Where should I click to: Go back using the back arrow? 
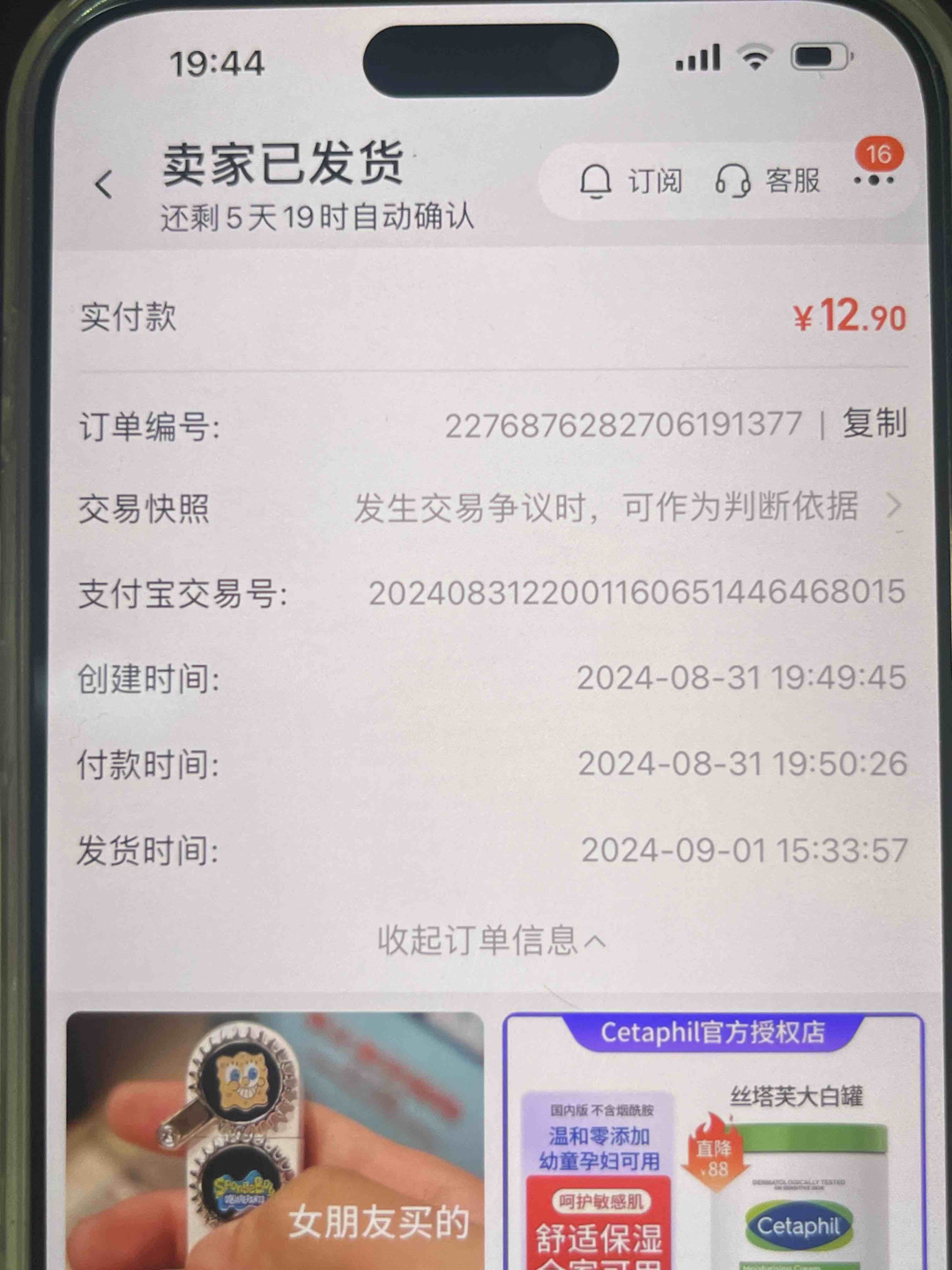click(x=104, y=185)
